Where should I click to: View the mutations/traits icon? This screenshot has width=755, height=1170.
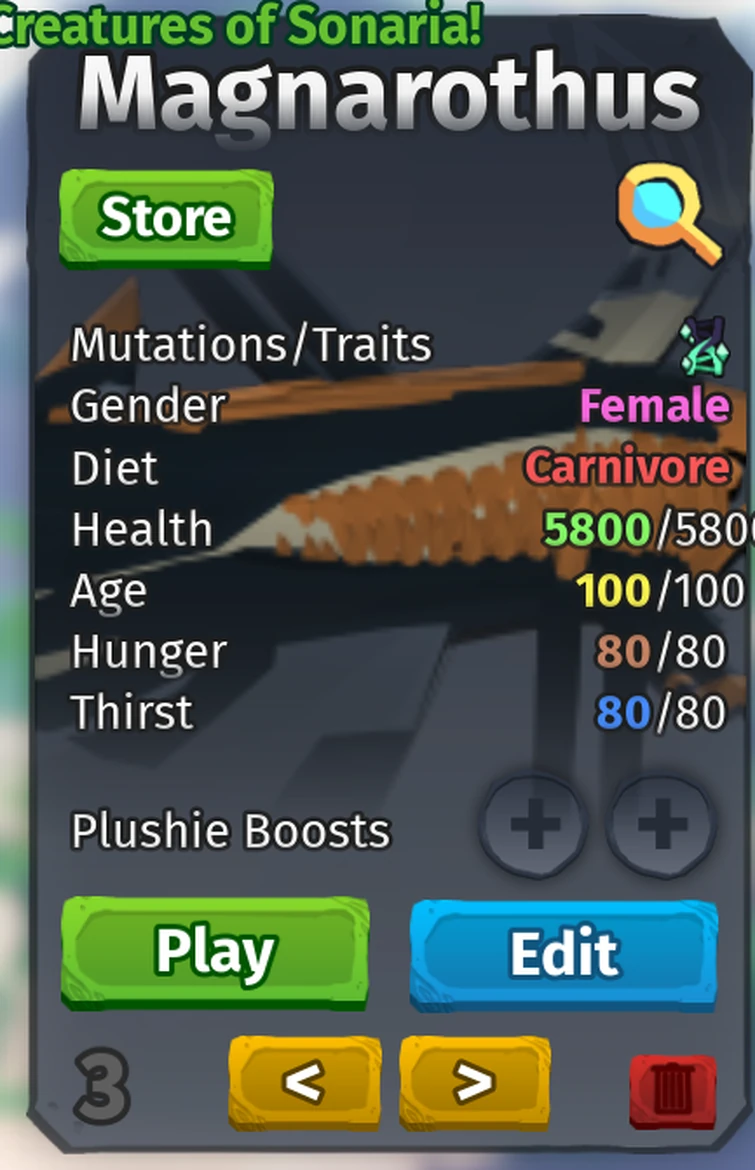point(704,346)
